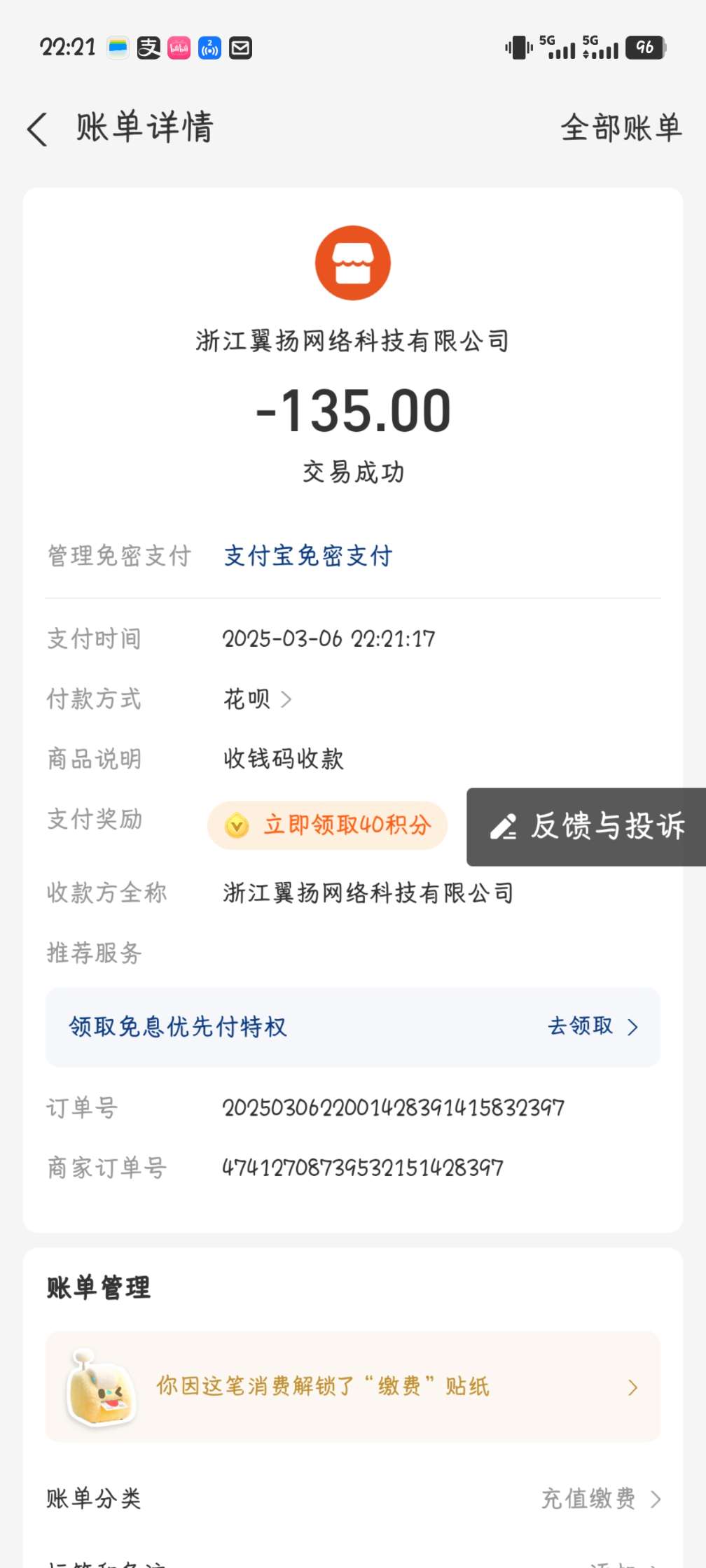This screenshot has height=1568, width=706.
Task: Tap 去领取 for 免息优先付特权
Action: [593, 1026]
